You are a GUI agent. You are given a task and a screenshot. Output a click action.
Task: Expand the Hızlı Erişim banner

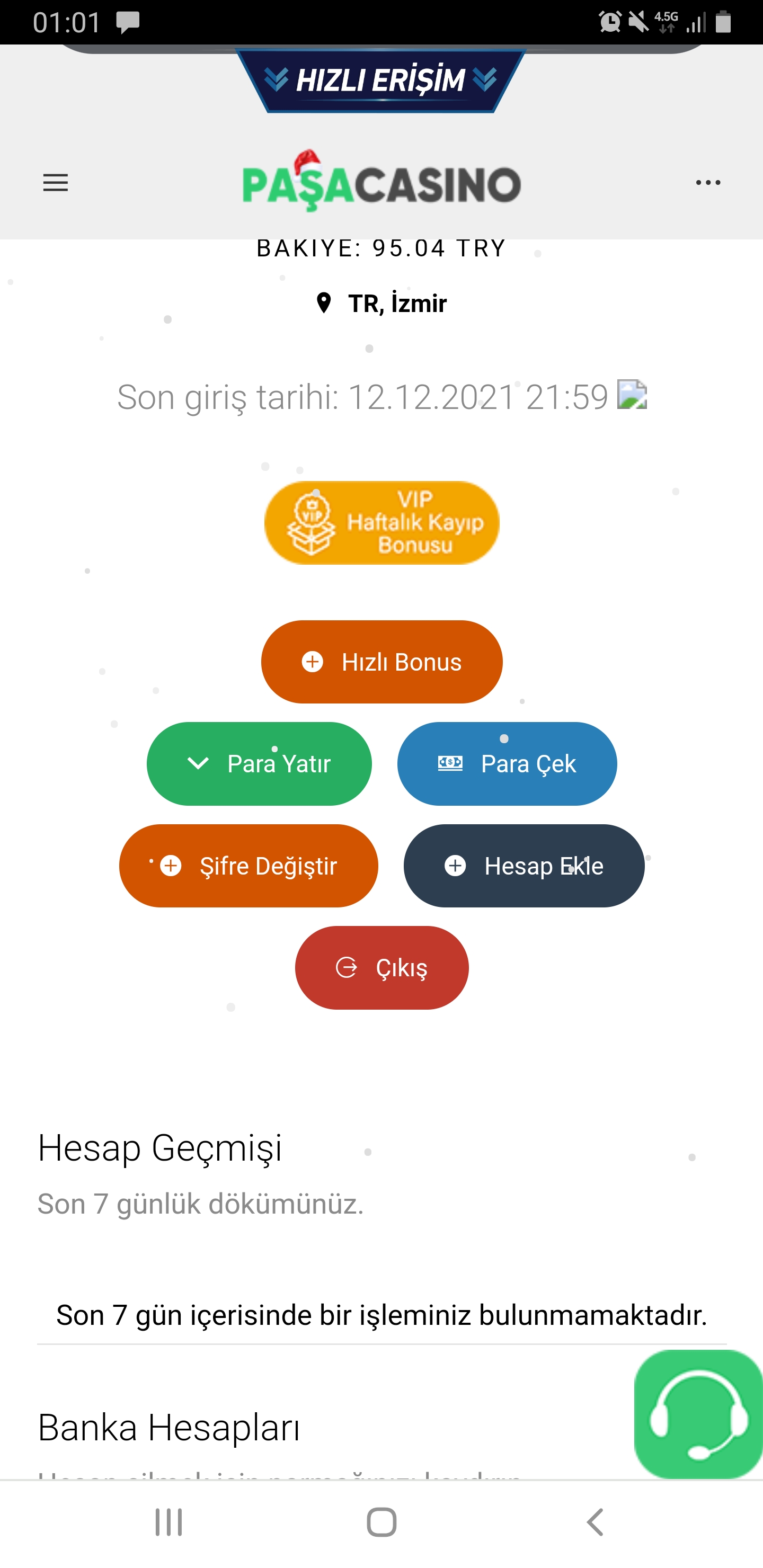(x=380, y=81)
